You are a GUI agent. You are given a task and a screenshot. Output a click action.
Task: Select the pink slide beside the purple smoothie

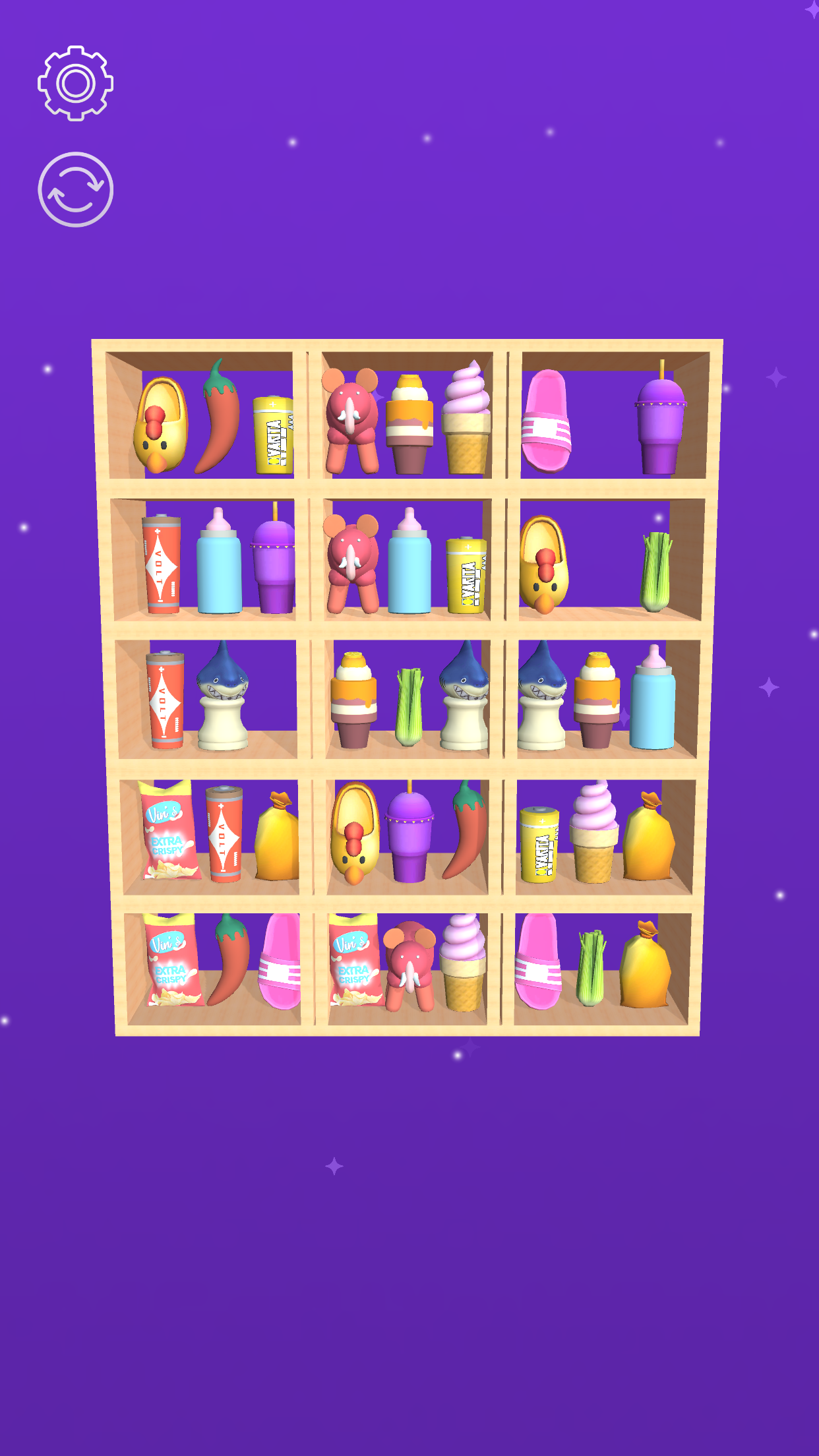tap(546, 422)
